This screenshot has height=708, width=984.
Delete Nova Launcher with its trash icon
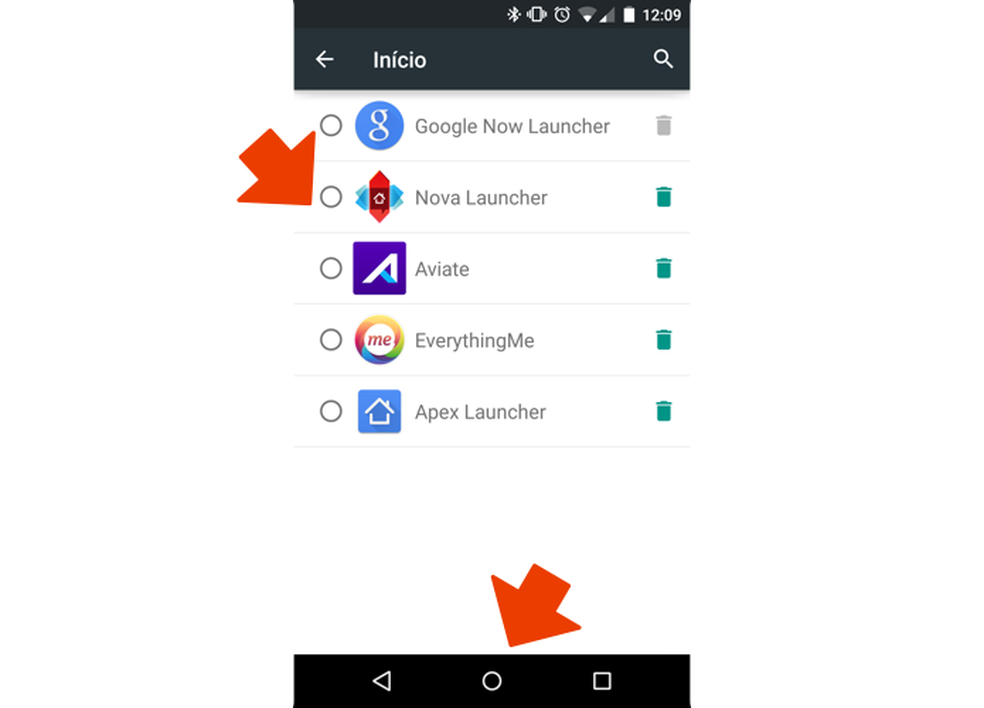(663, 197)
